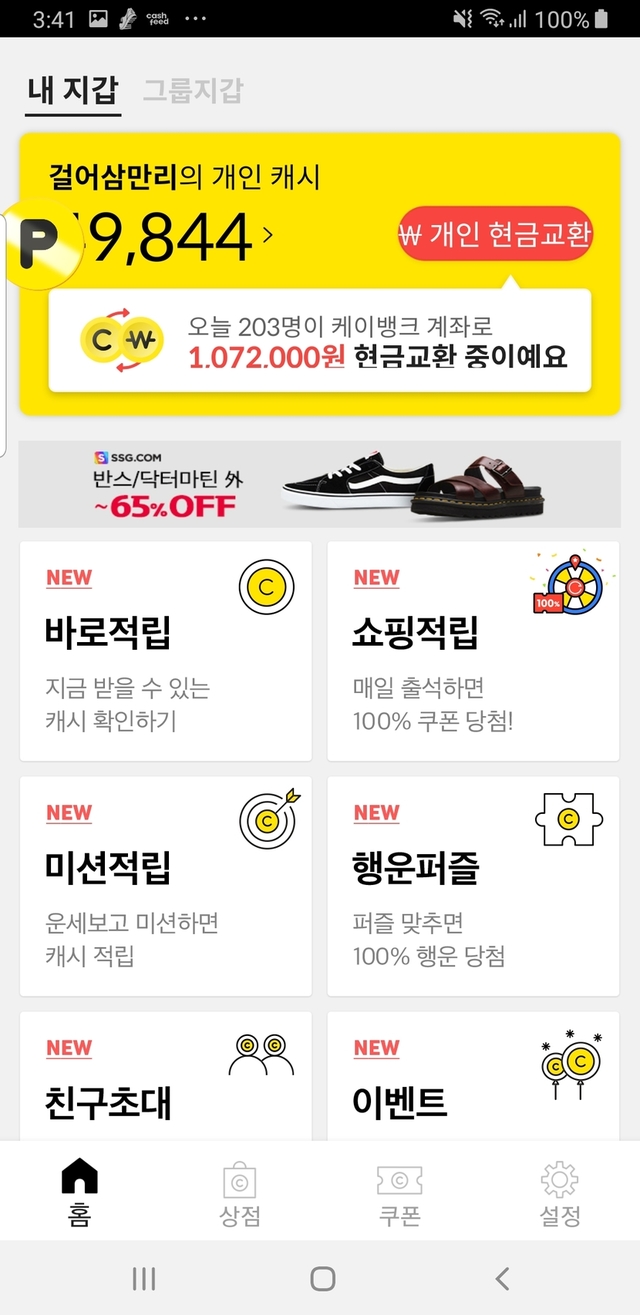Viewport: 640px width, 1315px height.
Task: Open the 설정 tab
Action: (x=559, y=1192)
